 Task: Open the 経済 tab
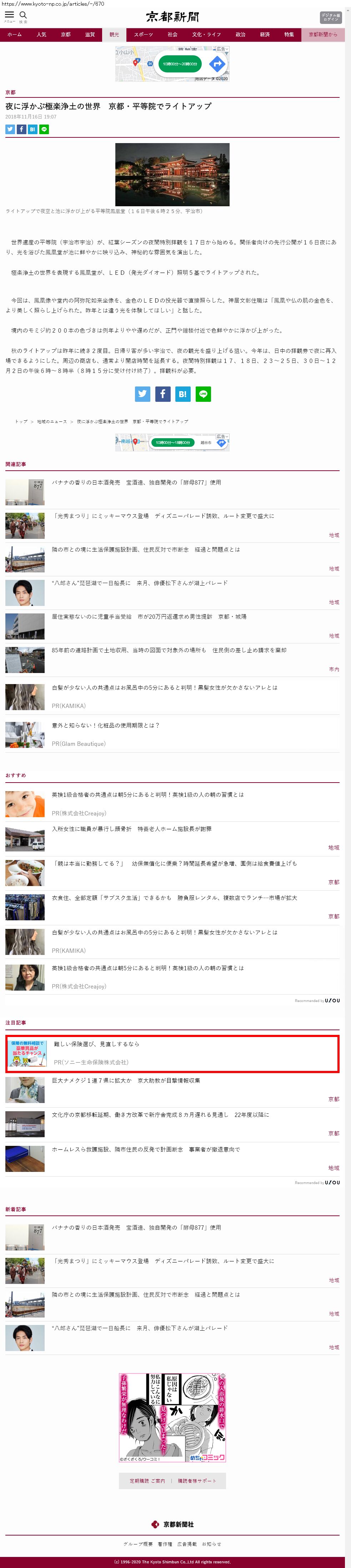tap(265, 35)
